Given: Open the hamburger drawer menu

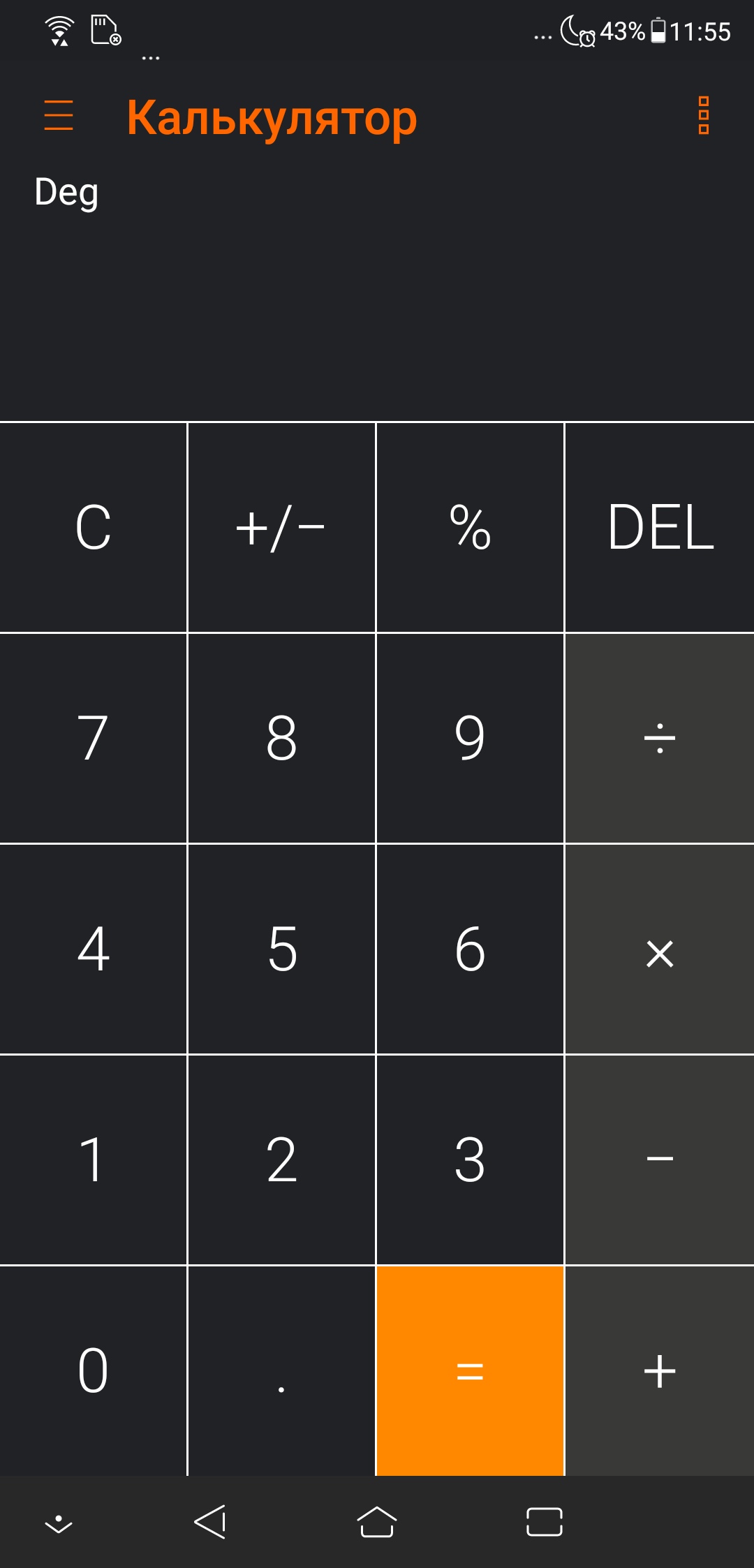Looking at the screenshot, I should click(x=59, y=115).
